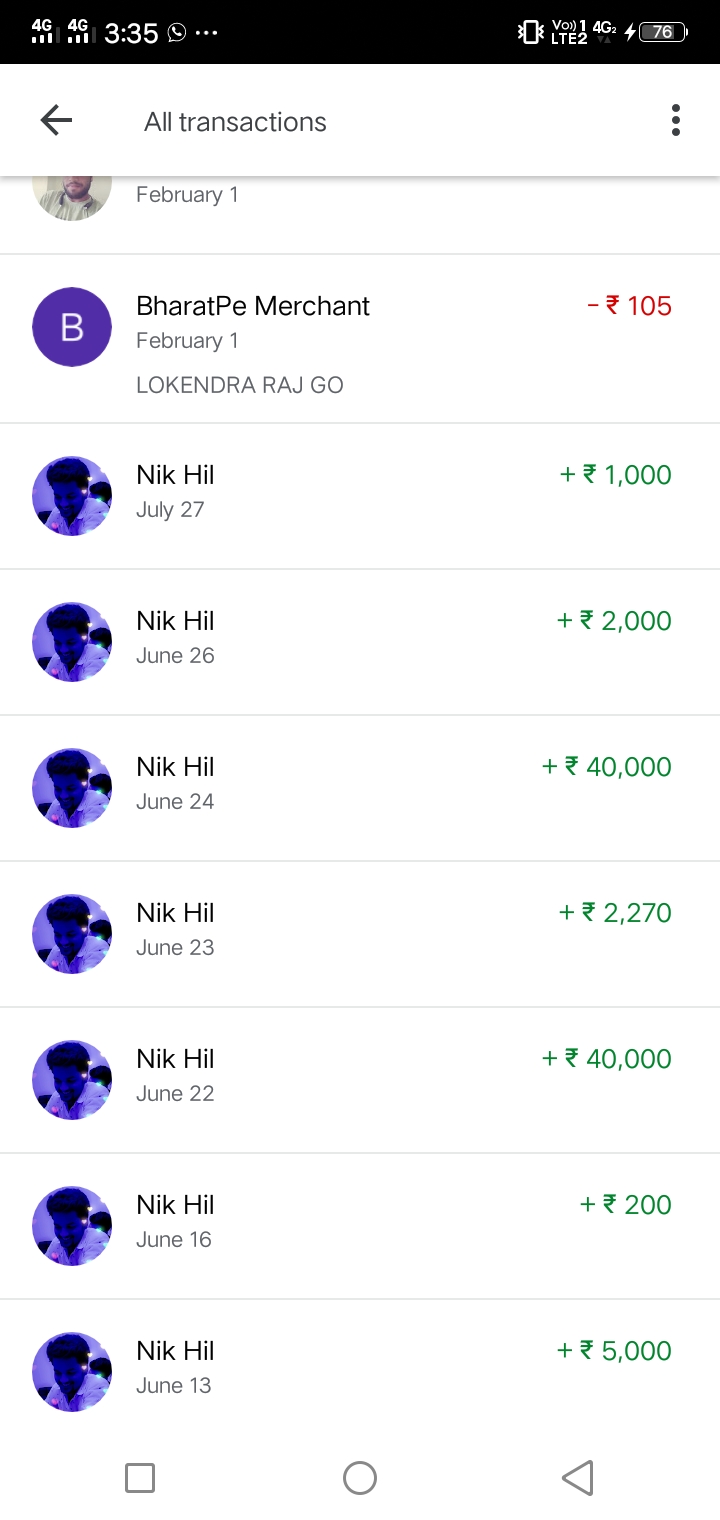Screen dimensions: 720x1520
Task: Open the three-dot overflow menu
Action: pyautogui.click(x=676, y=121)
